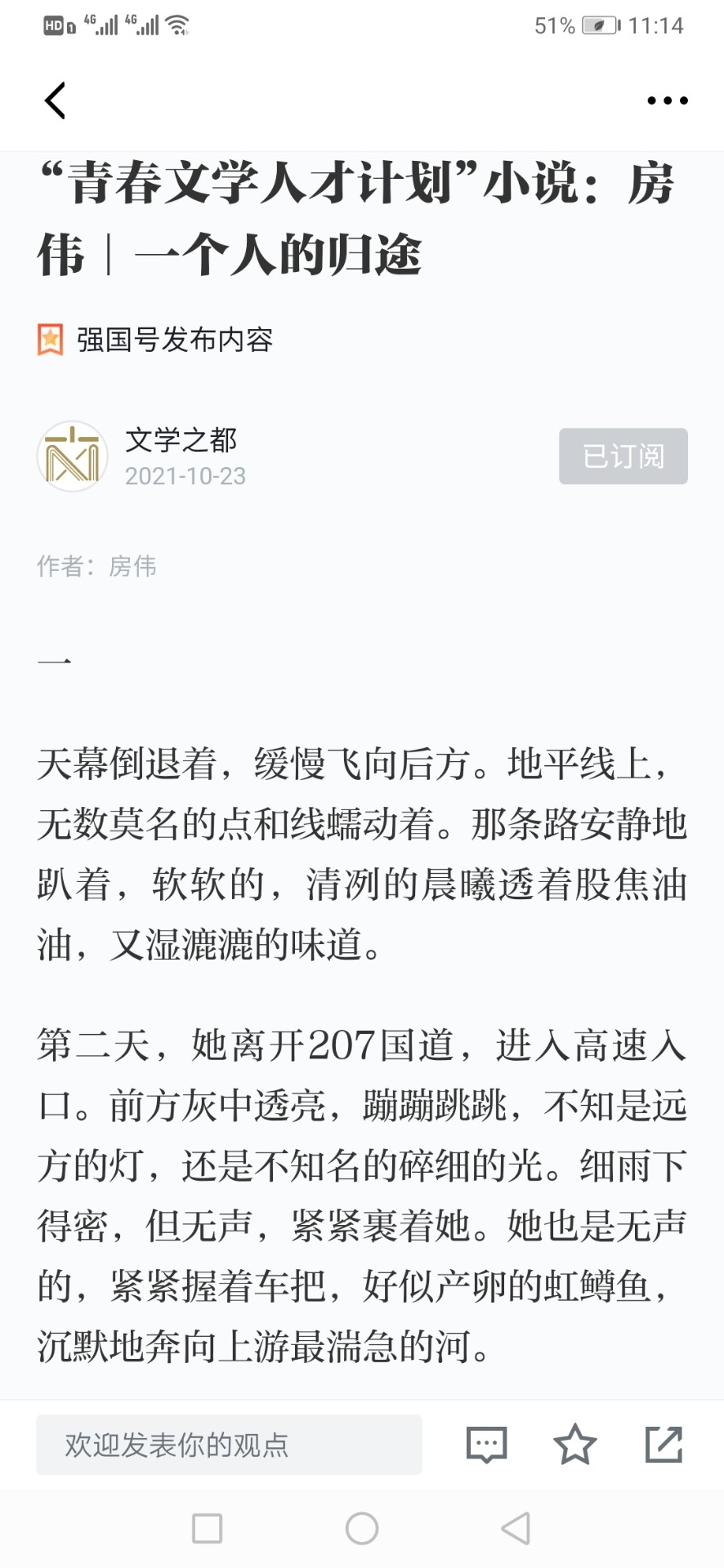Open recent apps from the navigation bar

click(207, 1528)
